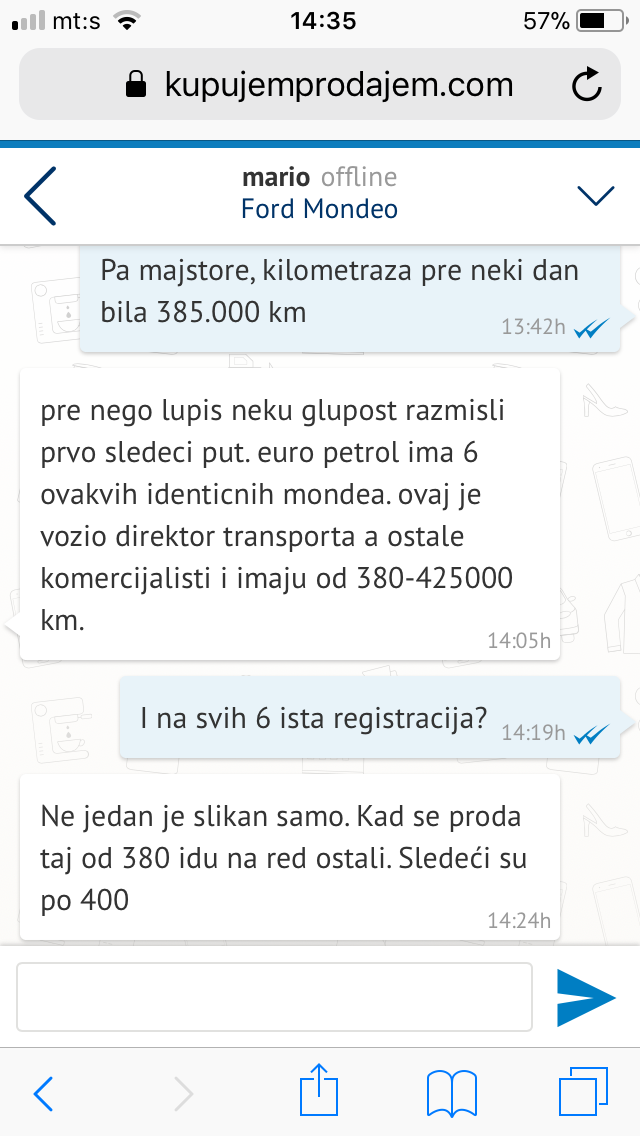Go back to the previous Safari page
The width and height of the screenshot is (640, 1136).
[x=44, y=1093]
